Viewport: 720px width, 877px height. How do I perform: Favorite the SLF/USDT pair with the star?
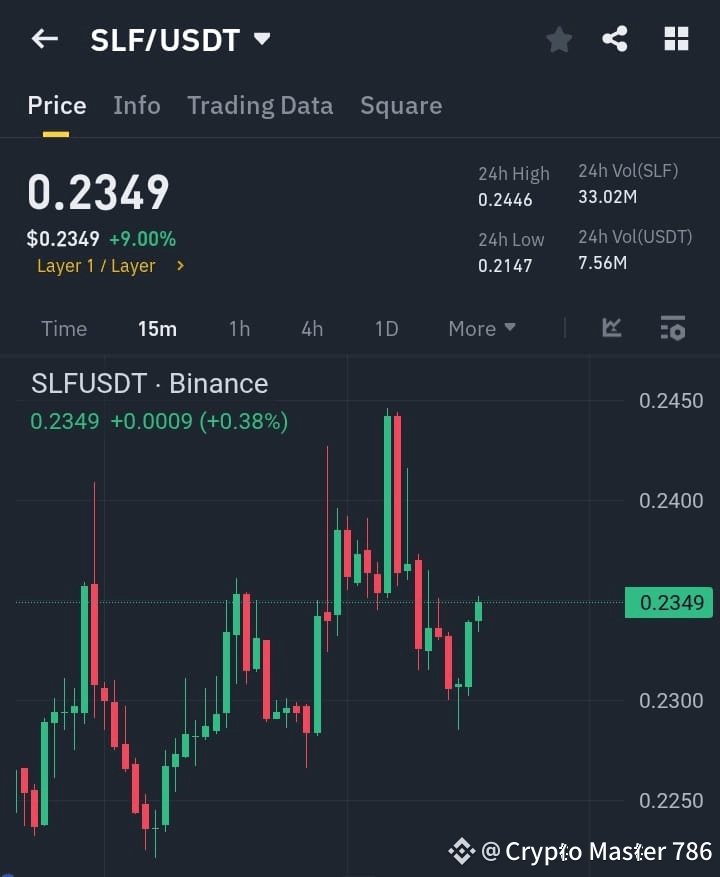click(558, 39)
